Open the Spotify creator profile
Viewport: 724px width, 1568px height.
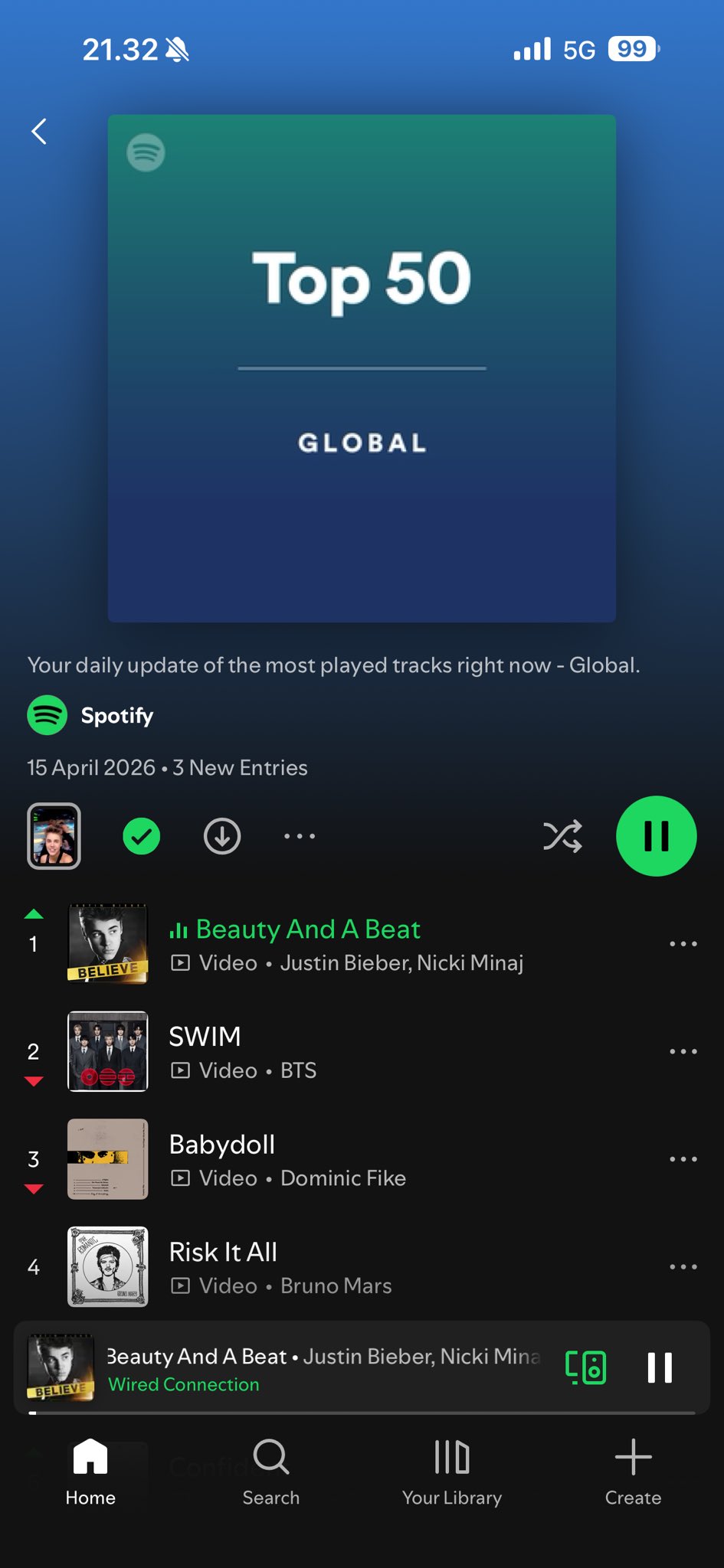pos(90,715)
